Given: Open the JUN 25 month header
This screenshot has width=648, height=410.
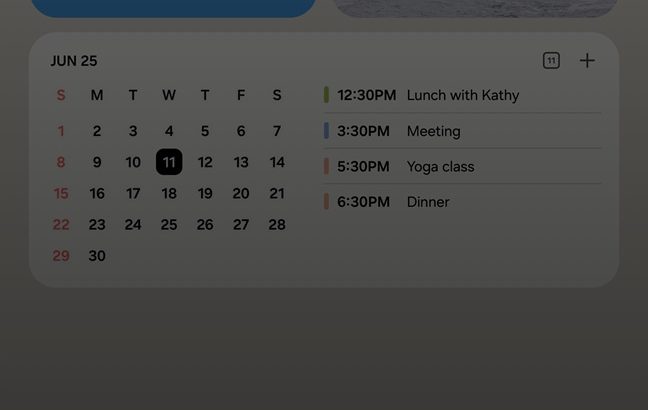Looking at the screenshot, I should (x=74, y=61).
